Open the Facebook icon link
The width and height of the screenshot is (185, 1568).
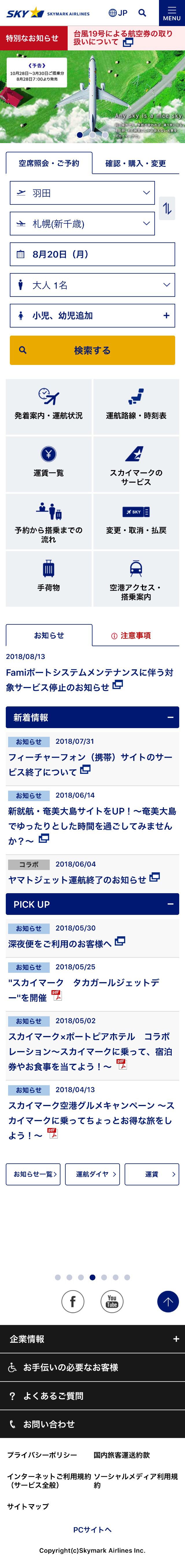click(x=73, y=1301)
